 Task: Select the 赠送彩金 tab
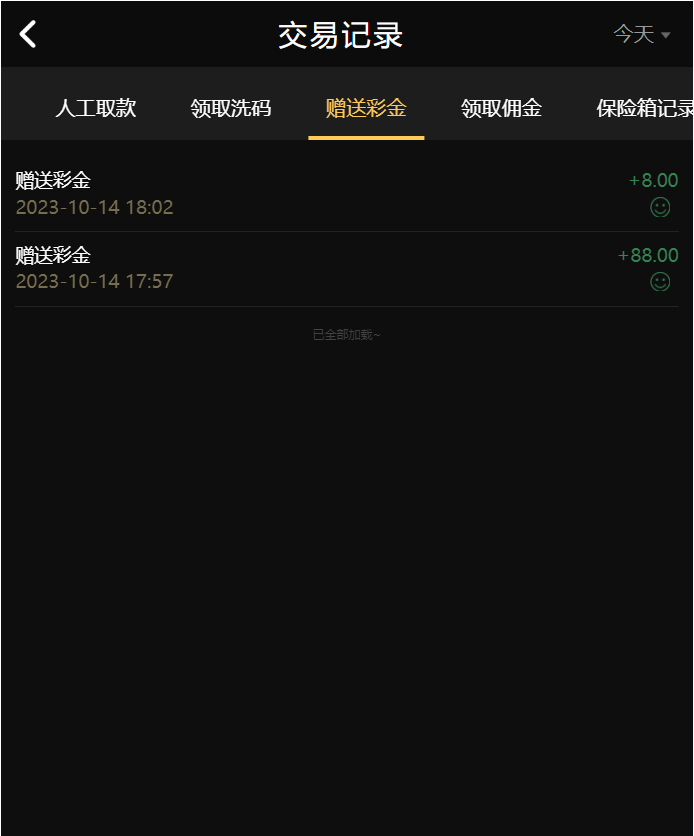pos(366,108)
